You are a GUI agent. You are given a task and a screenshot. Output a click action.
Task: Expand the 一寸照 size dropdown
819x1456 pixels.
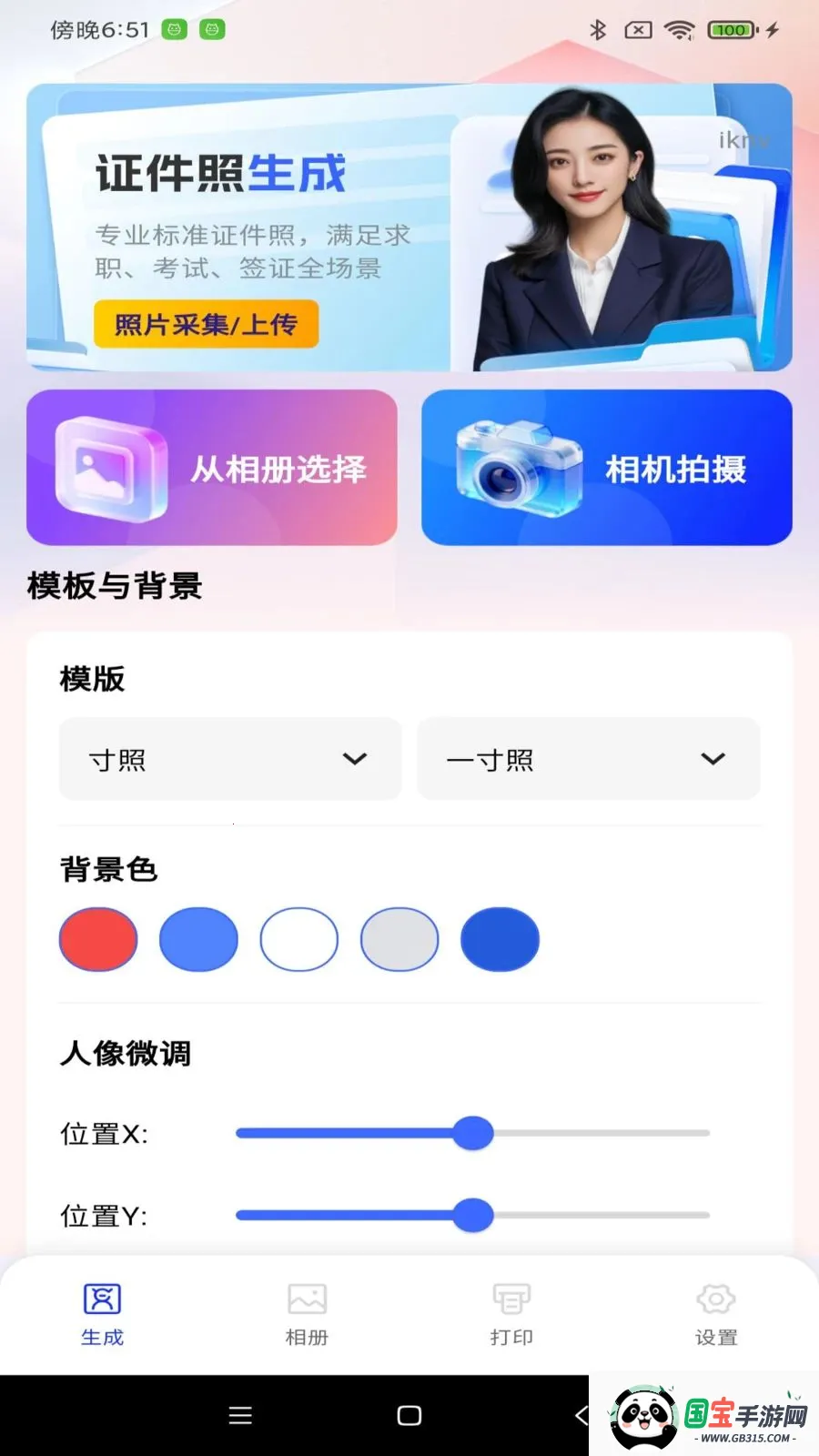(588, 759)
